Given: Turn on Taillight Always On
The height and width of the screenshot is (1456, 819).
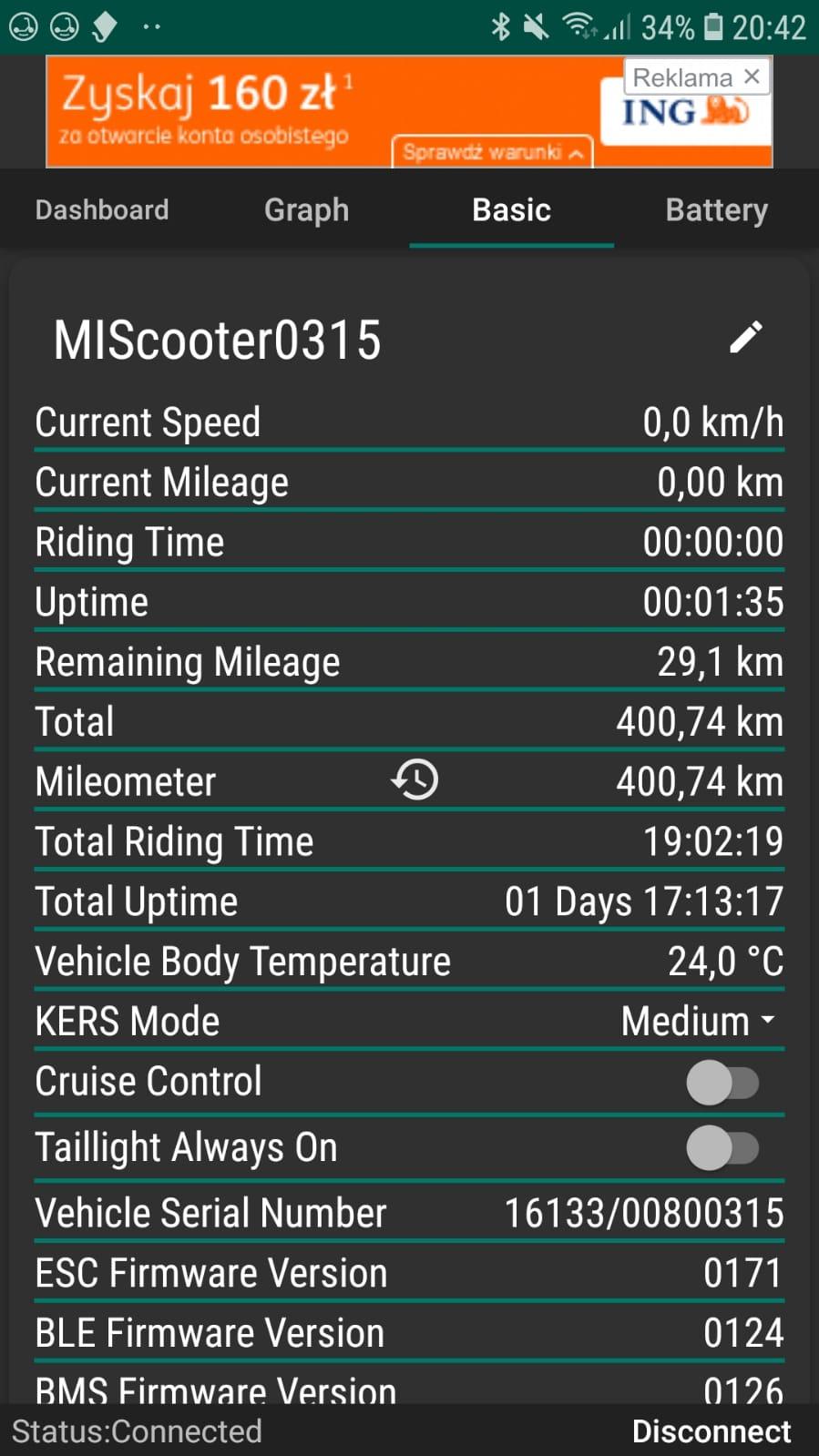Looking at the screenshot, I should [722, 1148].
